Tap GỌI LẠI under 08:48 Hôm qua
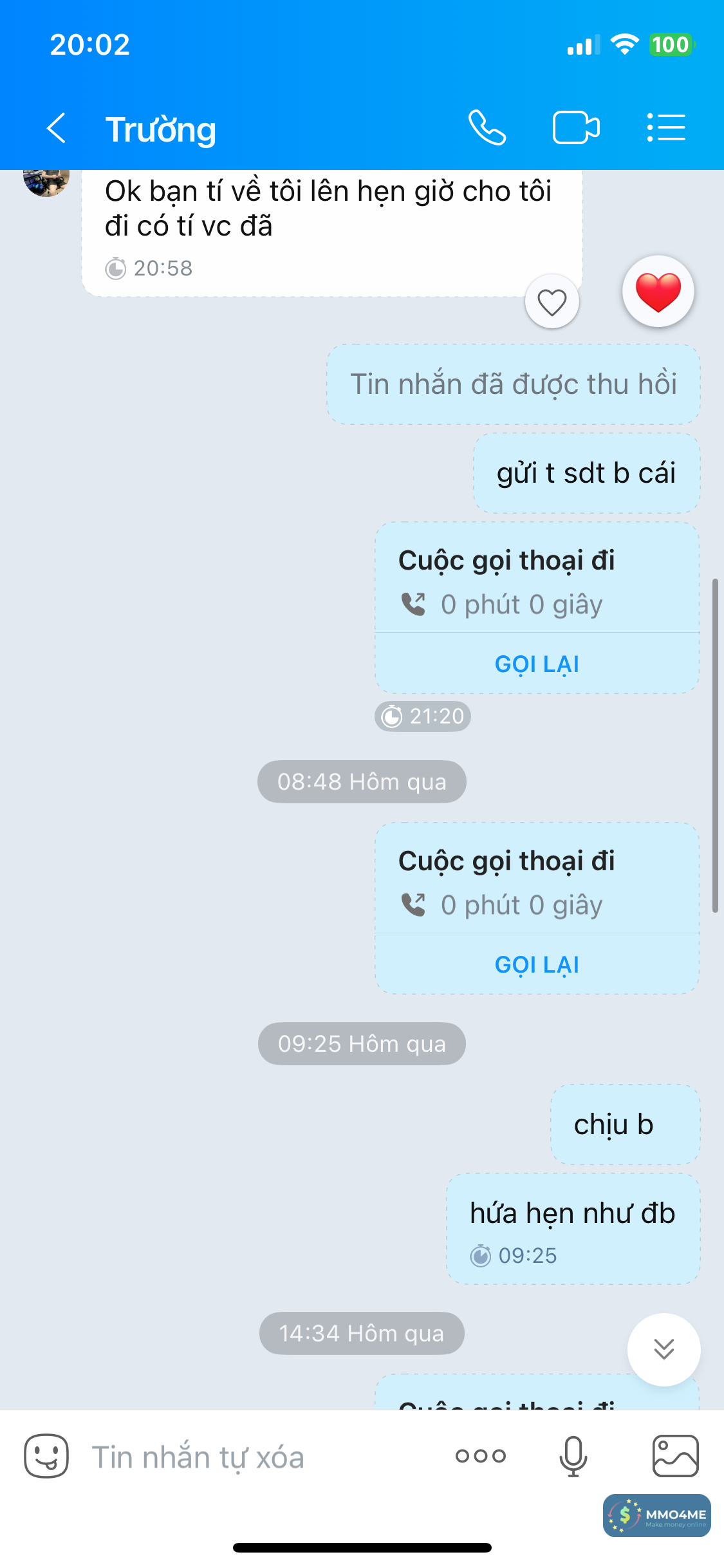 tap(537, 964)
